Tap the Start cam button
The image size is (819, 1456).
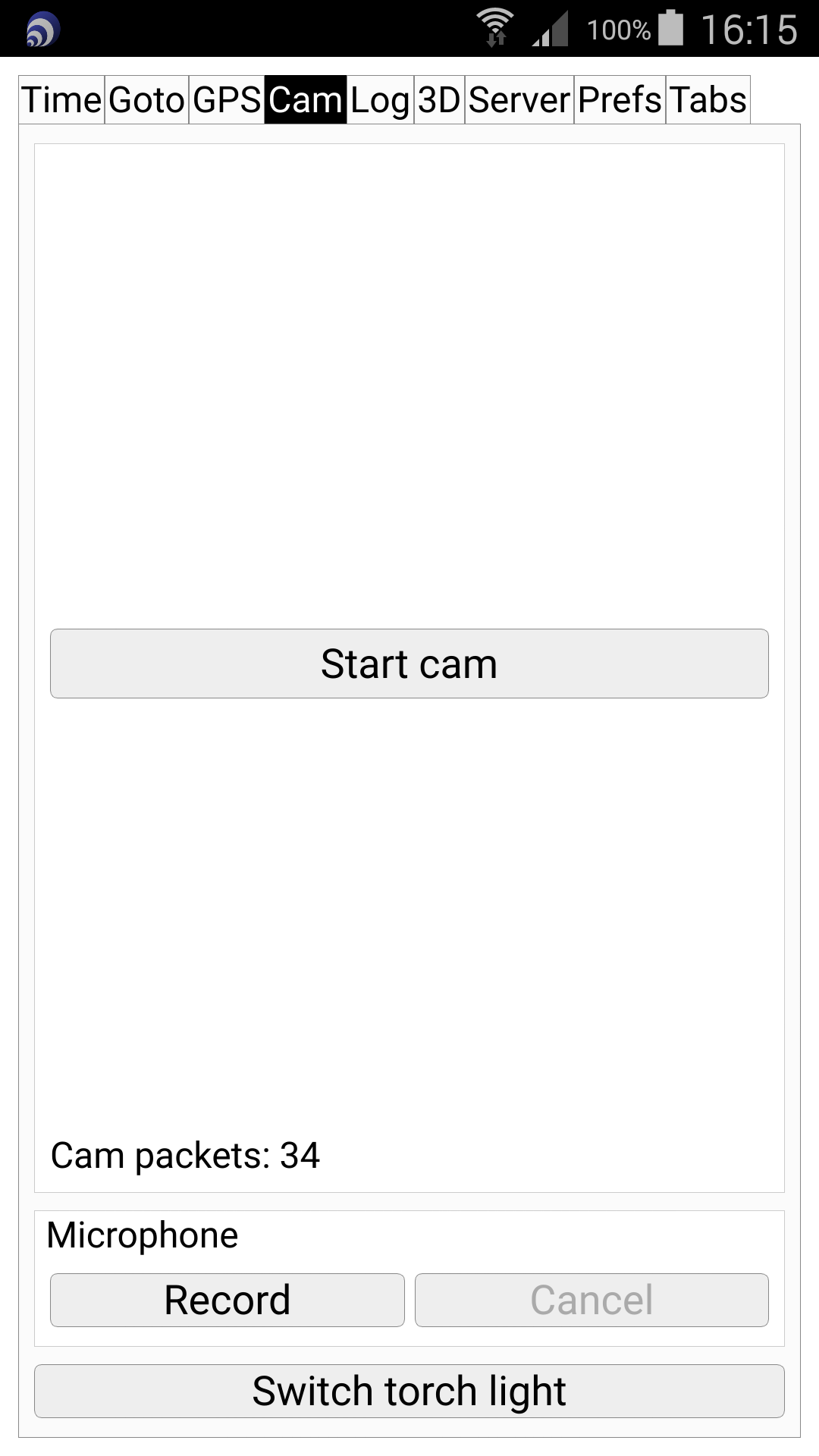click(x=409, y=664)
